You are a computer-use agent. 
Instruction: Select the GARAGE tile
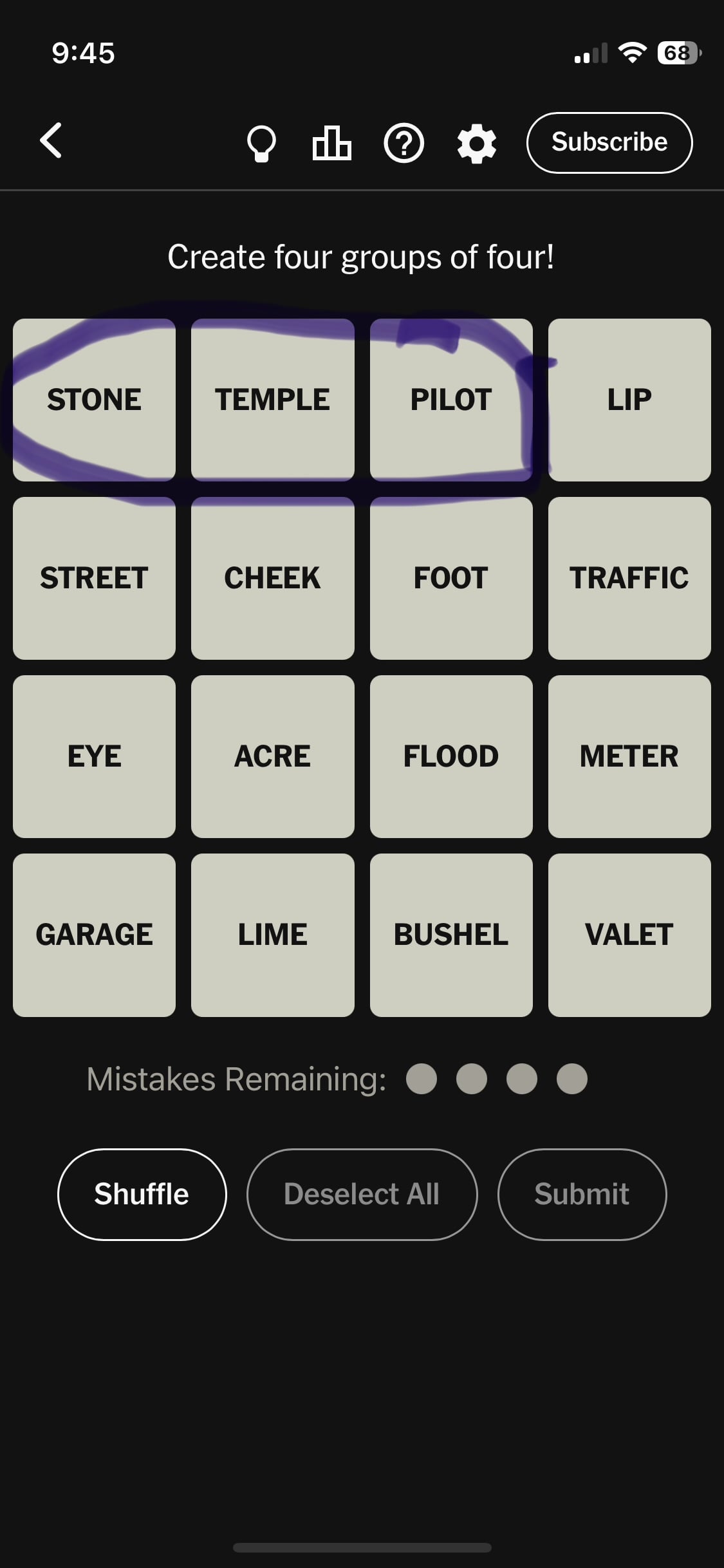(95, 935)
